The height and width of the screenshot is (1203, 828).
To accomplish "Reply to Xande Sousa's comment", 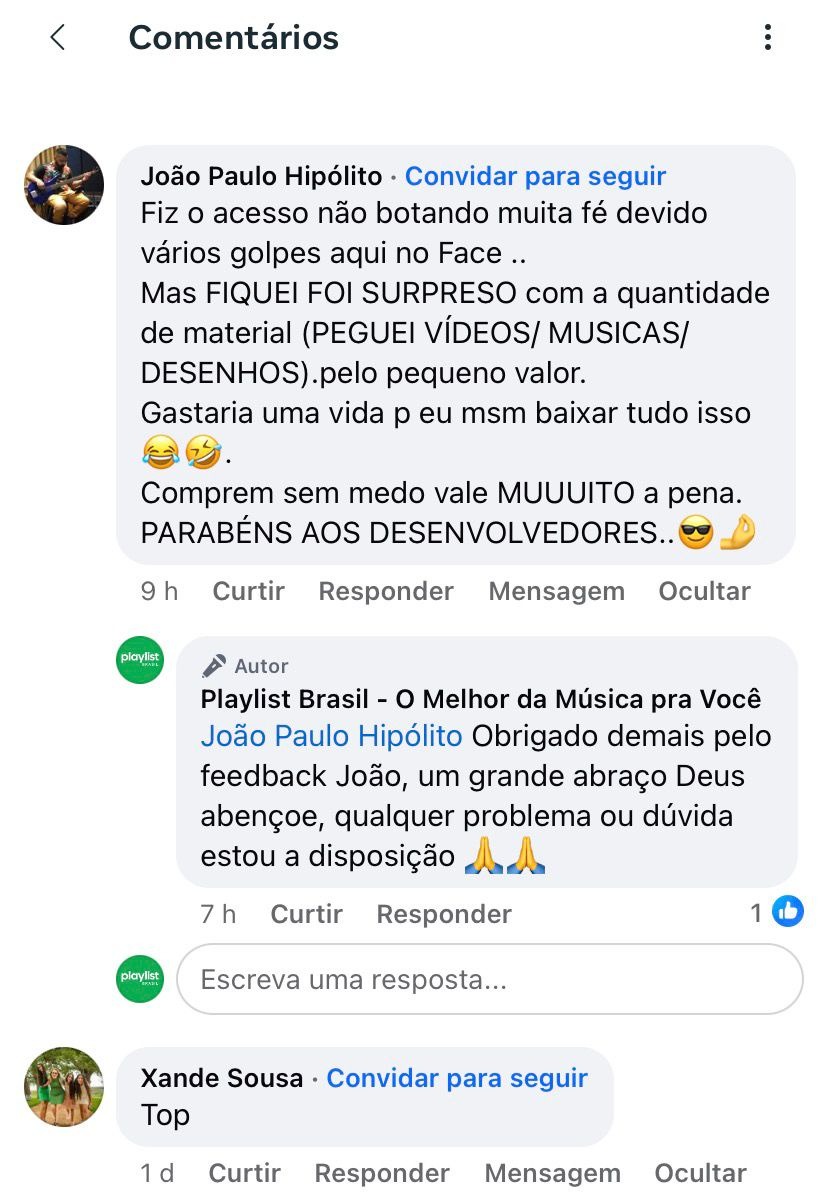I will click(x=382, y=1173).
